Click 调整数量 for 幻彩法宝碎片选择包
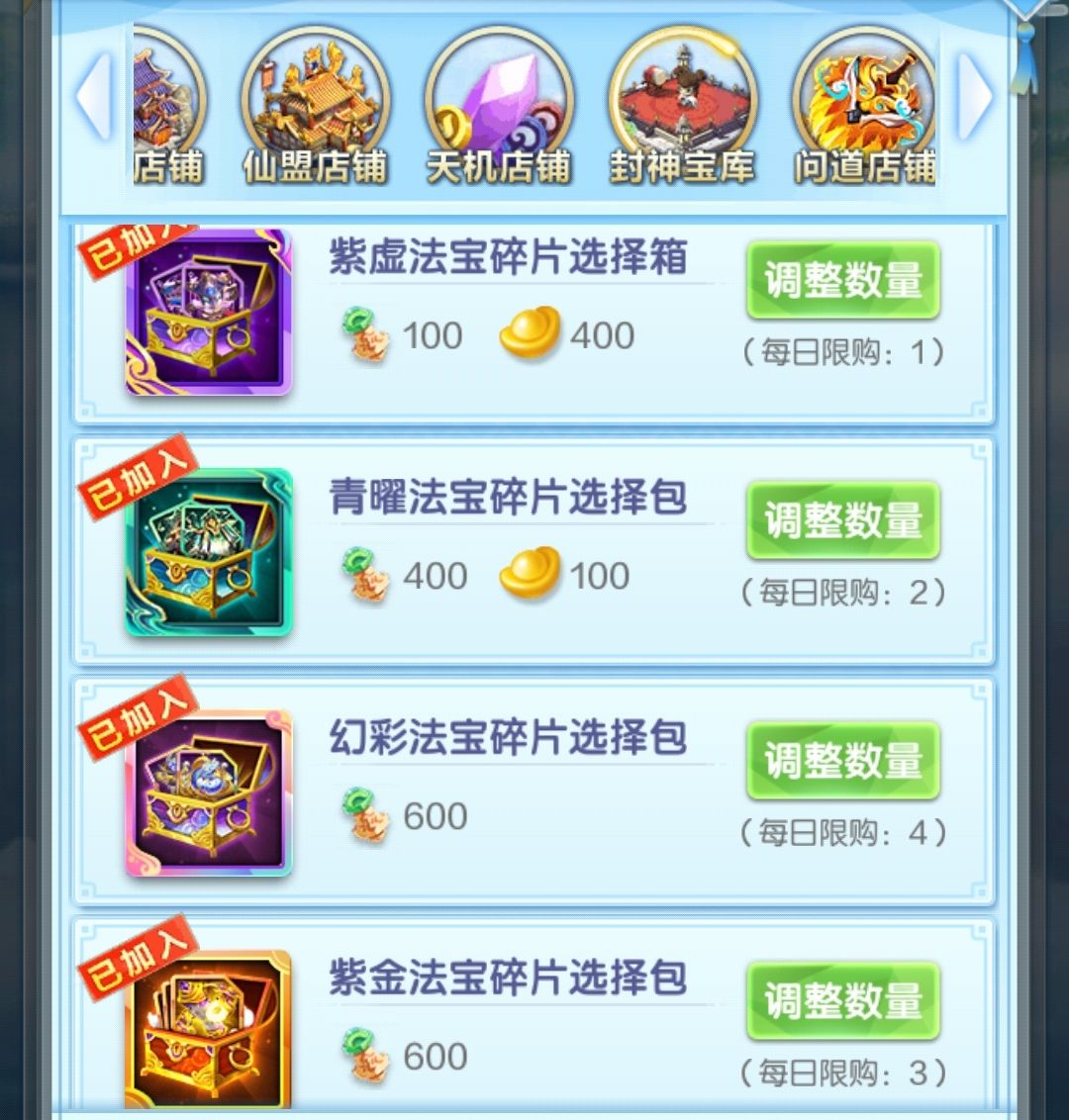 pyautogui.click(x=842, y=759)
